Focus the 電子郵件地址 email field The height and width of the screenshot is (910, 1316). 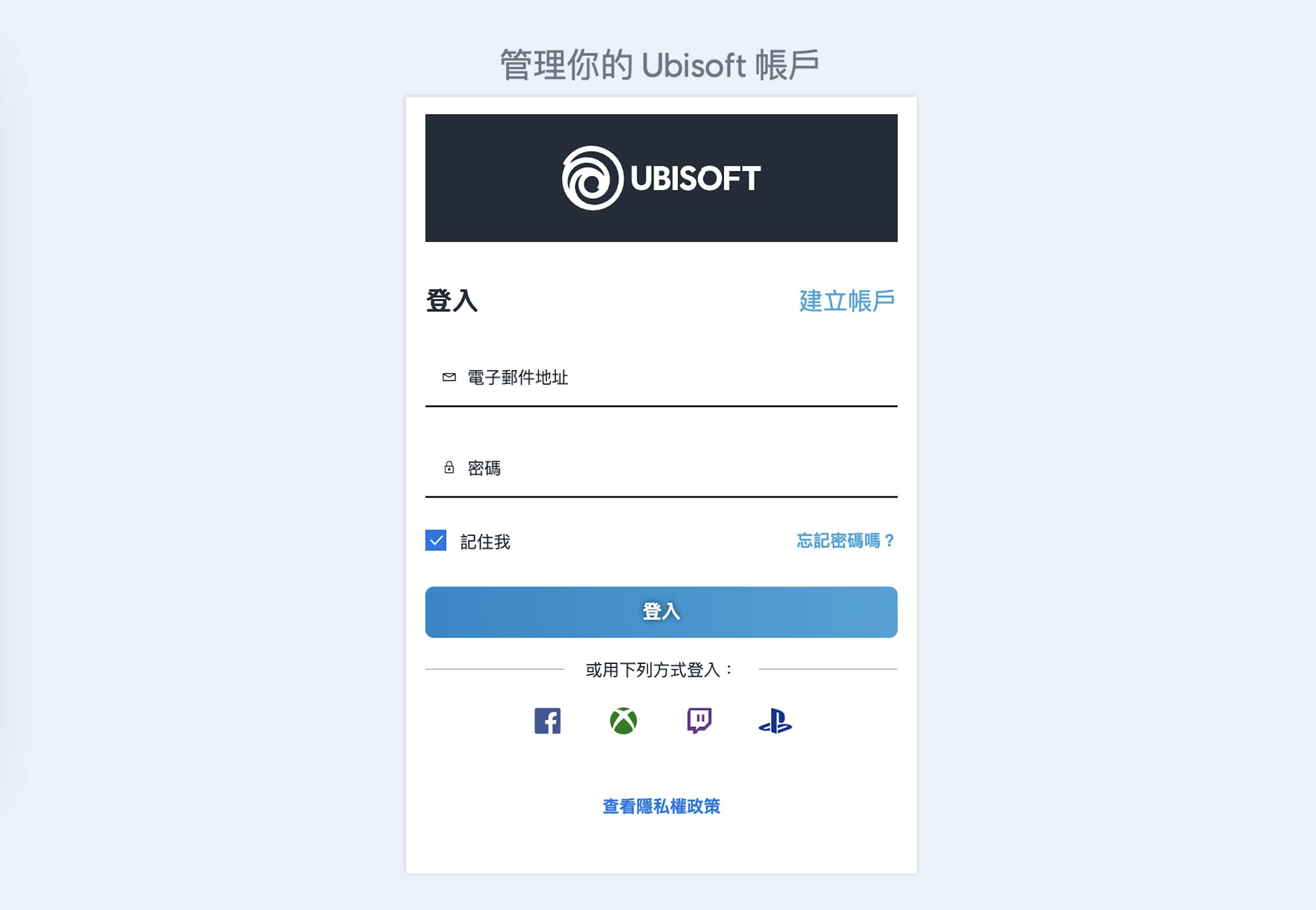[x=661, y=377]
